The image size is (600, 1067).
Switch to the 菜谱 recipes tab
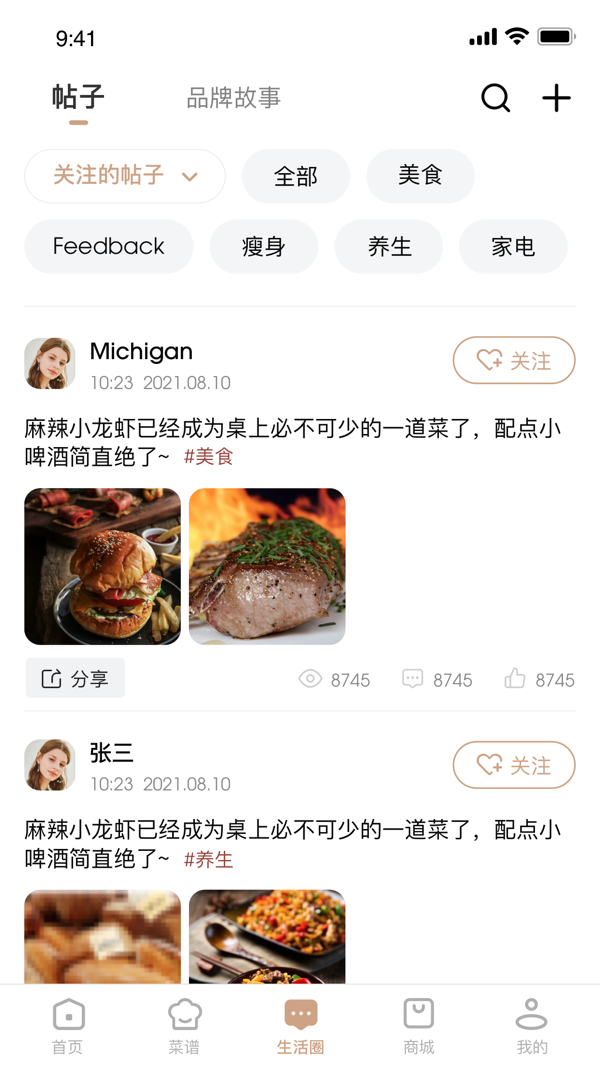click(x=184, y=1026)
